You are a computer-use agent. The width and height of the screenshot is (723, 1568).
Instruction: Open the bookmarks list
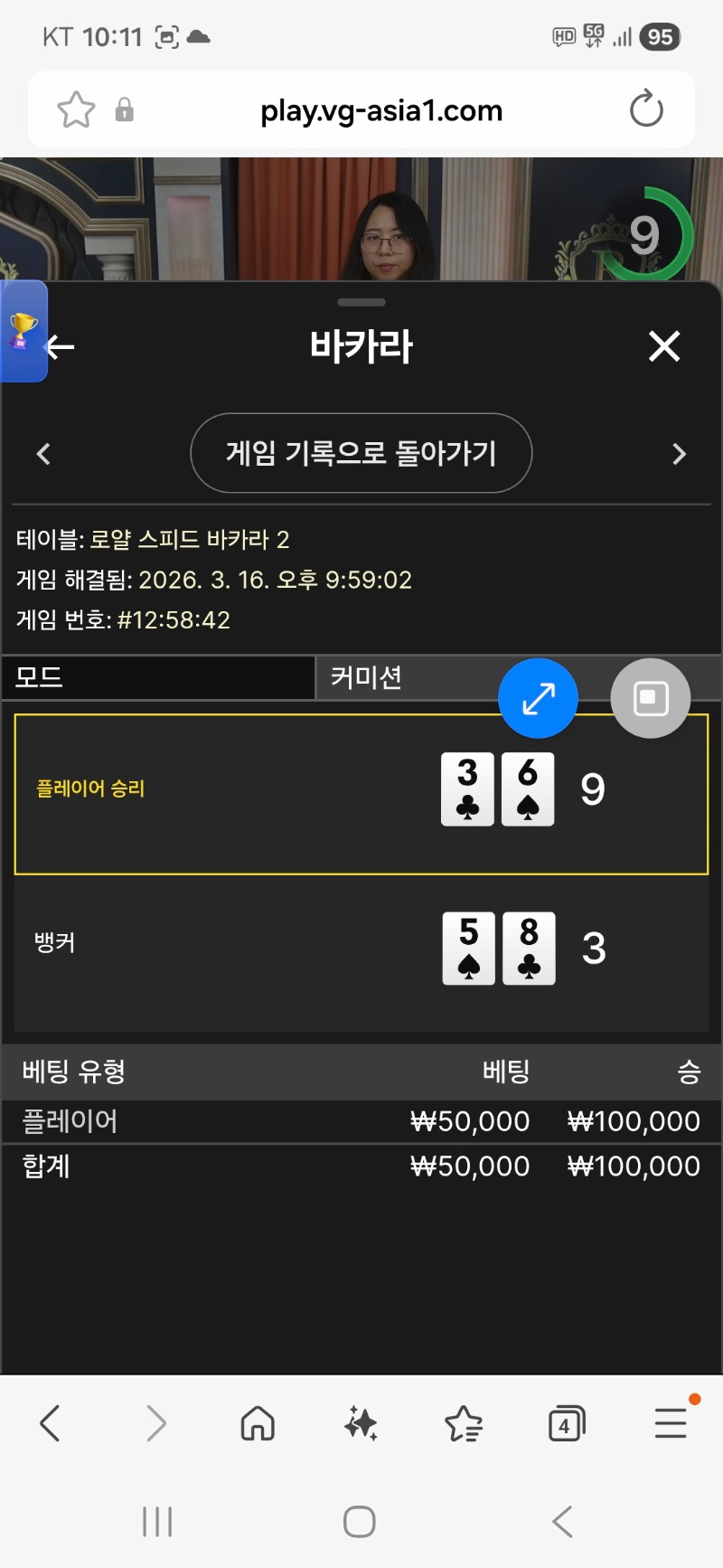pos(464,1423)
